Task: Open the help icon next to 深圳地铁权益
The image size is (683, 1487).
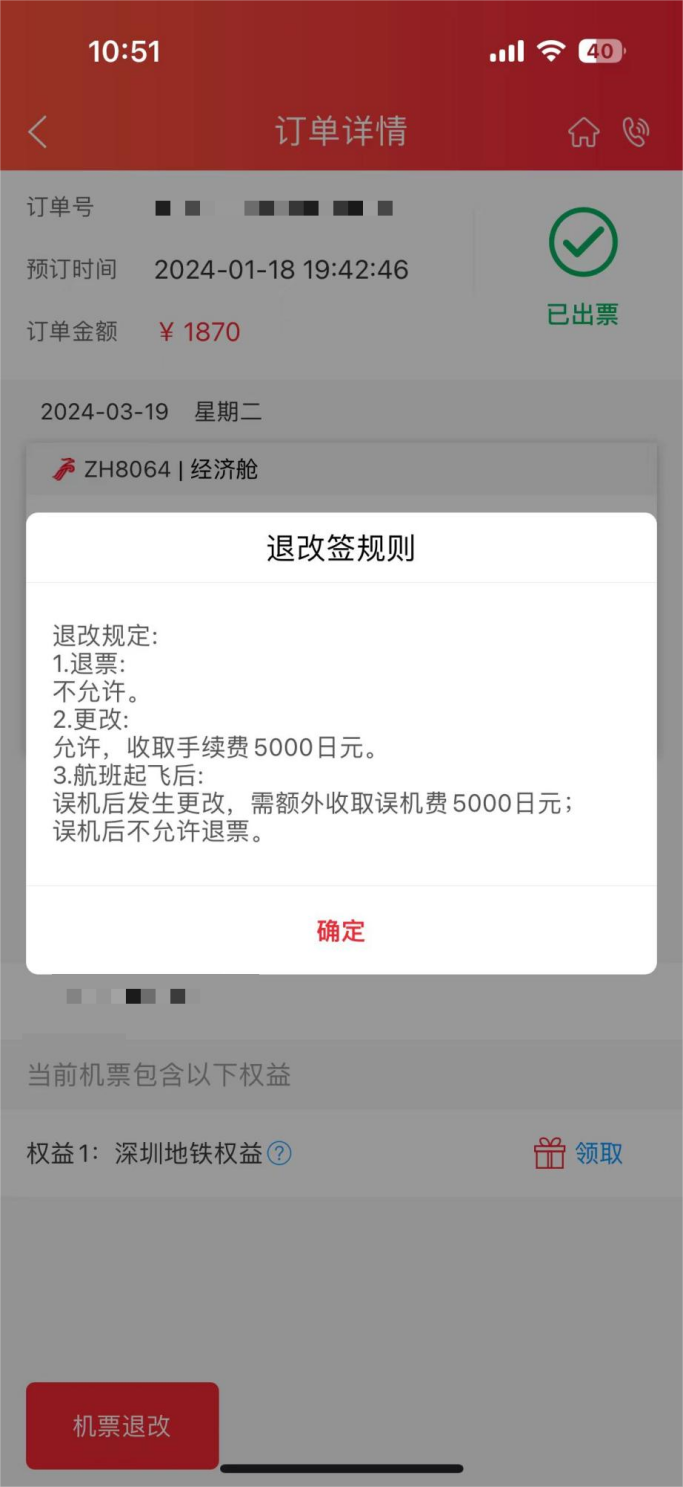Action: 280,1154
